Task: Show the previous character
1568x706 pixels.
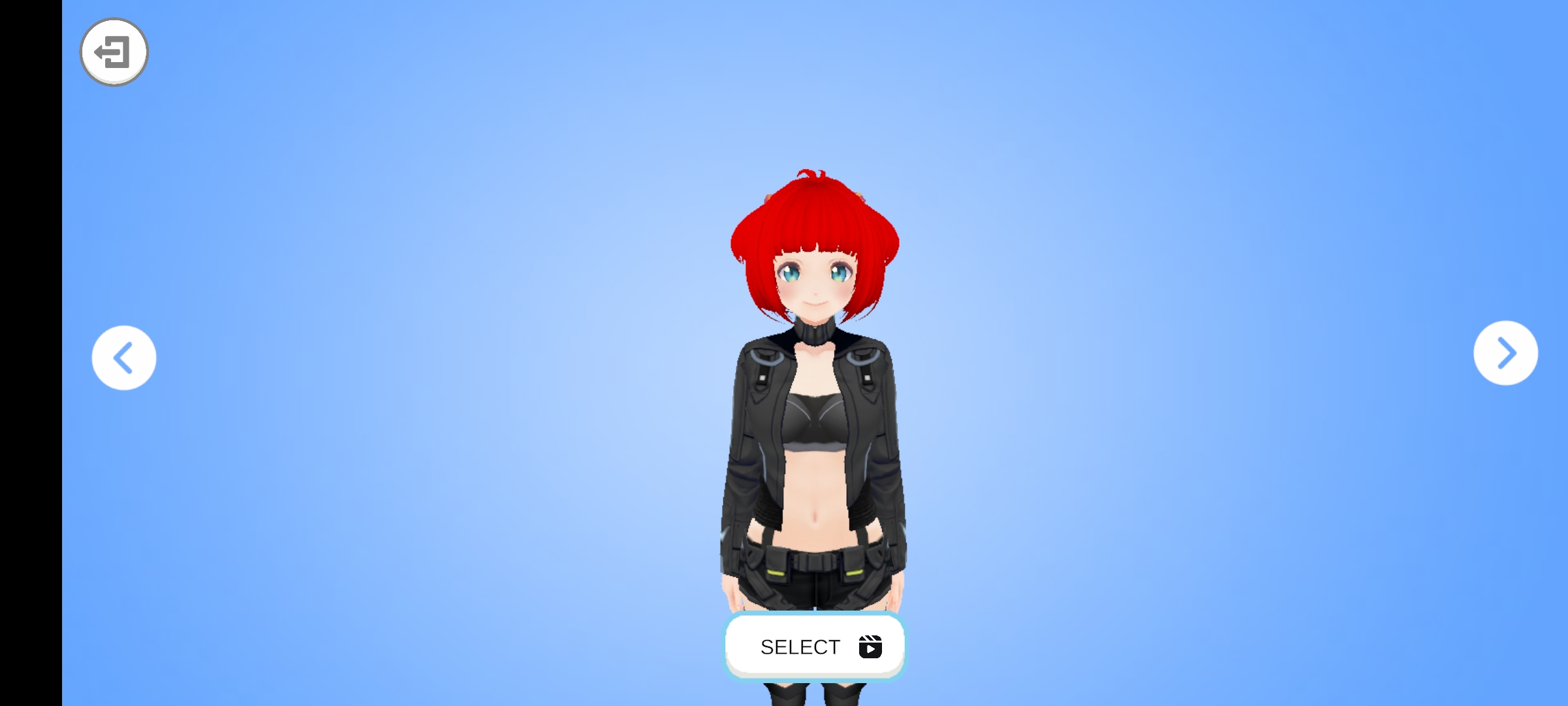Action: click(123, 358)
